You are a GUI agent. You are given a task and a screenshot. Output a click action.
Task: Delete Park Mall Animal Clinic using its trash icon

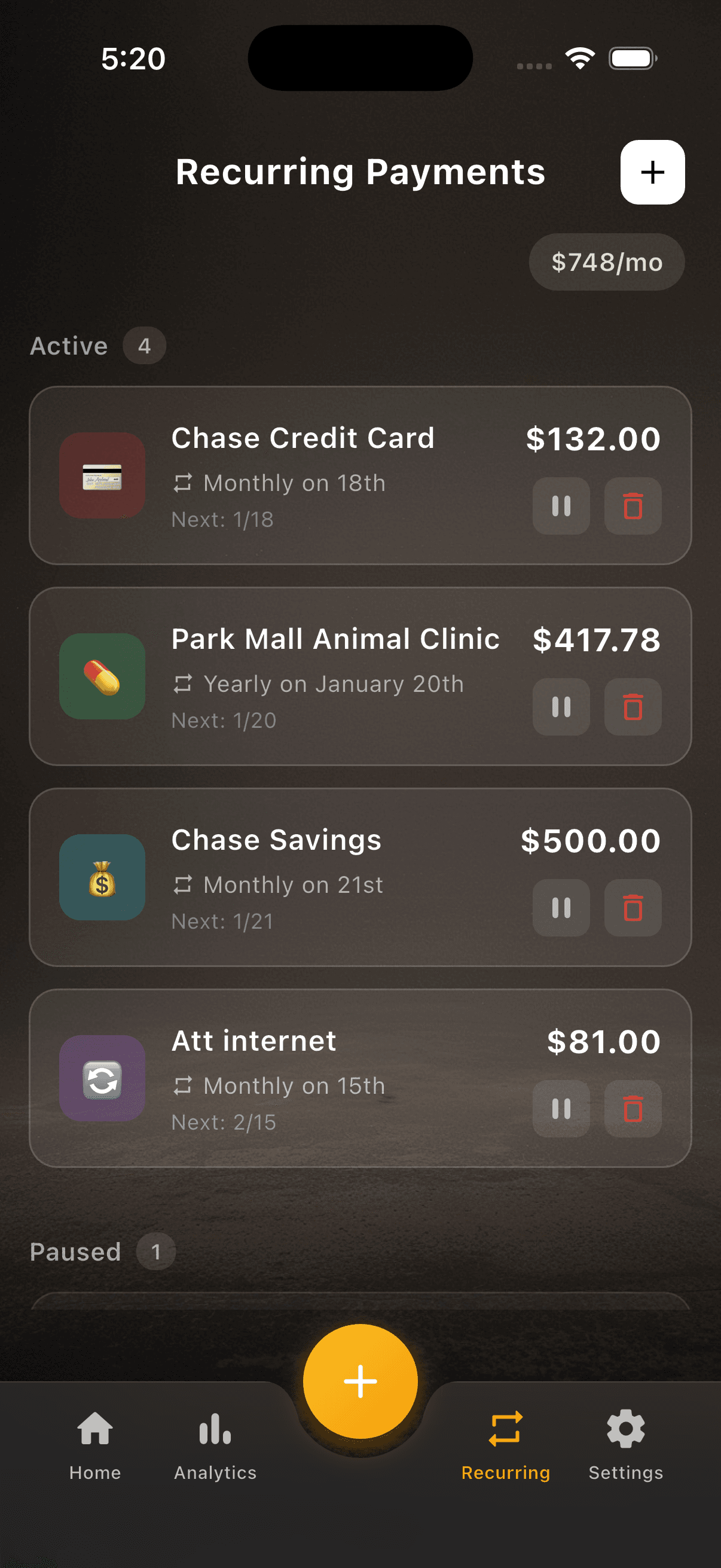pyautogui.click(x=633, y=707)
